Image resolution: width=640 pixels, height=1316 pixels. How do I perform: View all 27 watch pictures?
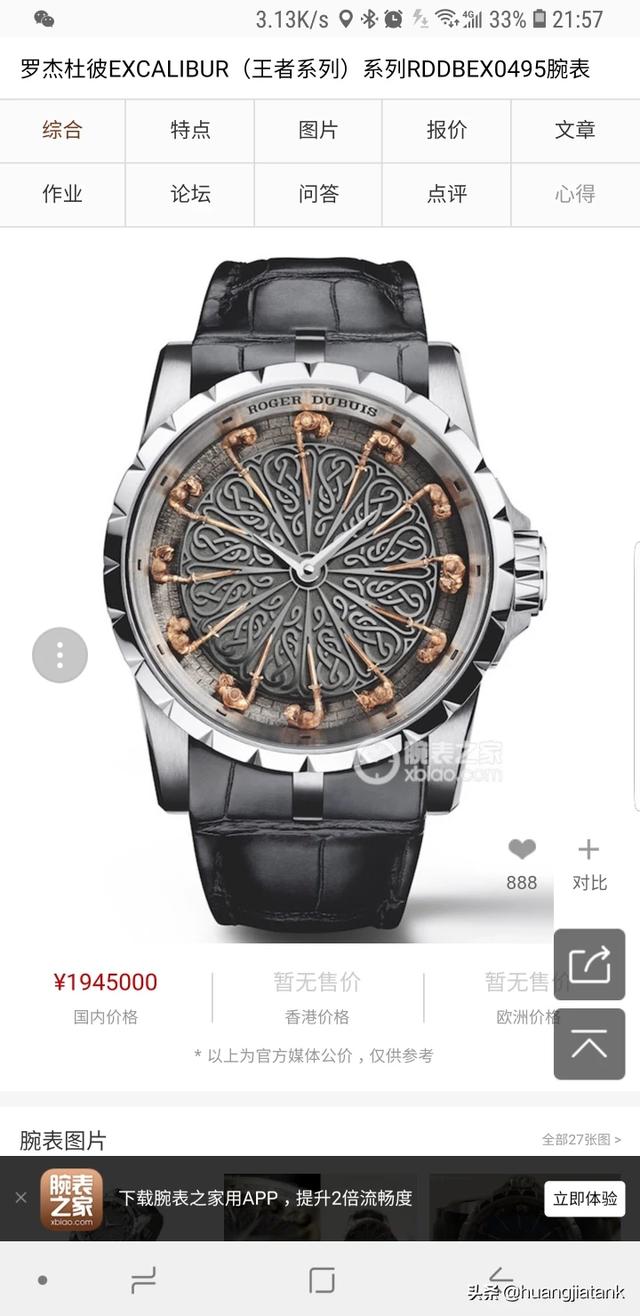[581, 1139]
